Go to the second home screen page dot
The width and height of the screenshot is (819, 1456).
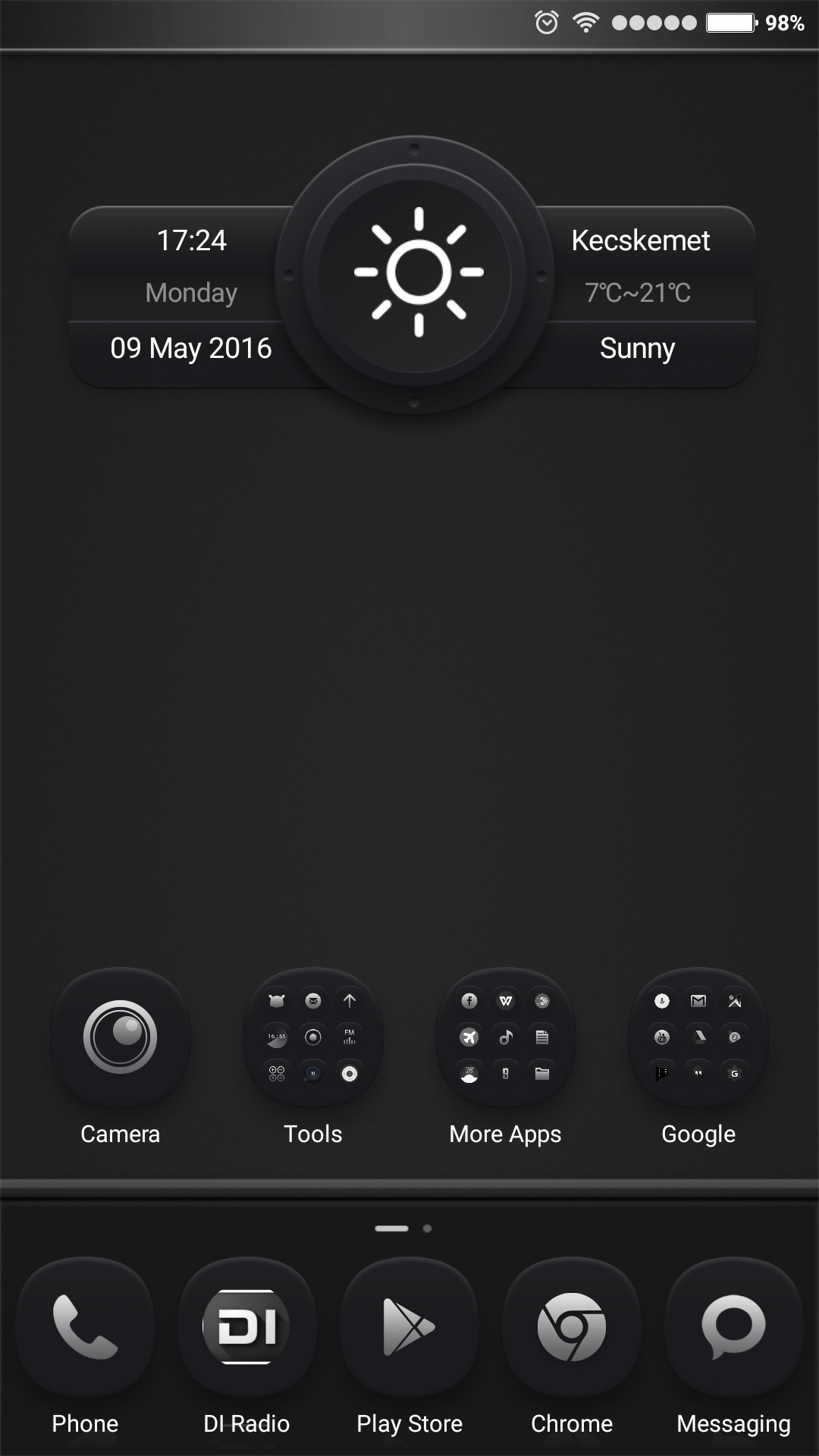(428, 1228)
